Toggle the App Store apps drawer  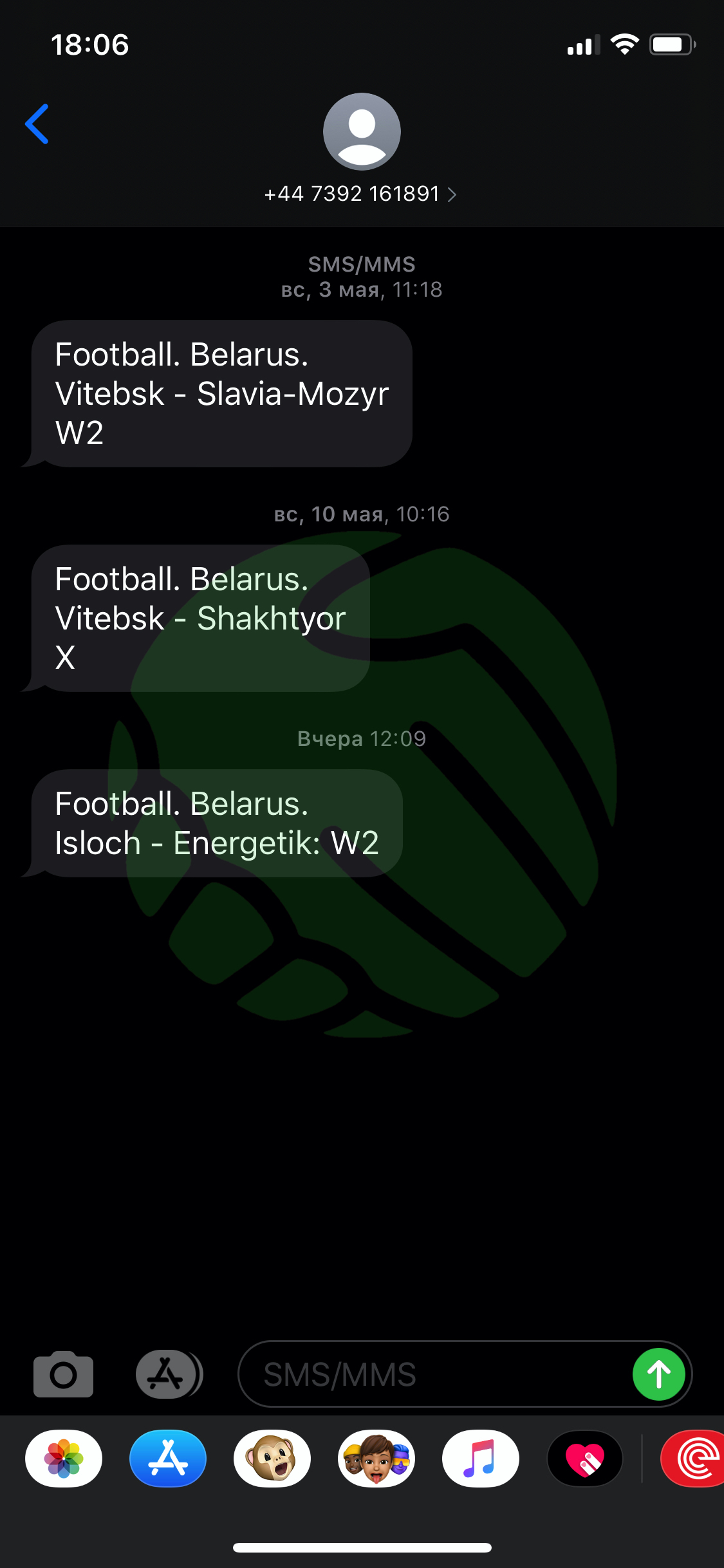[x=169, y=1374]
